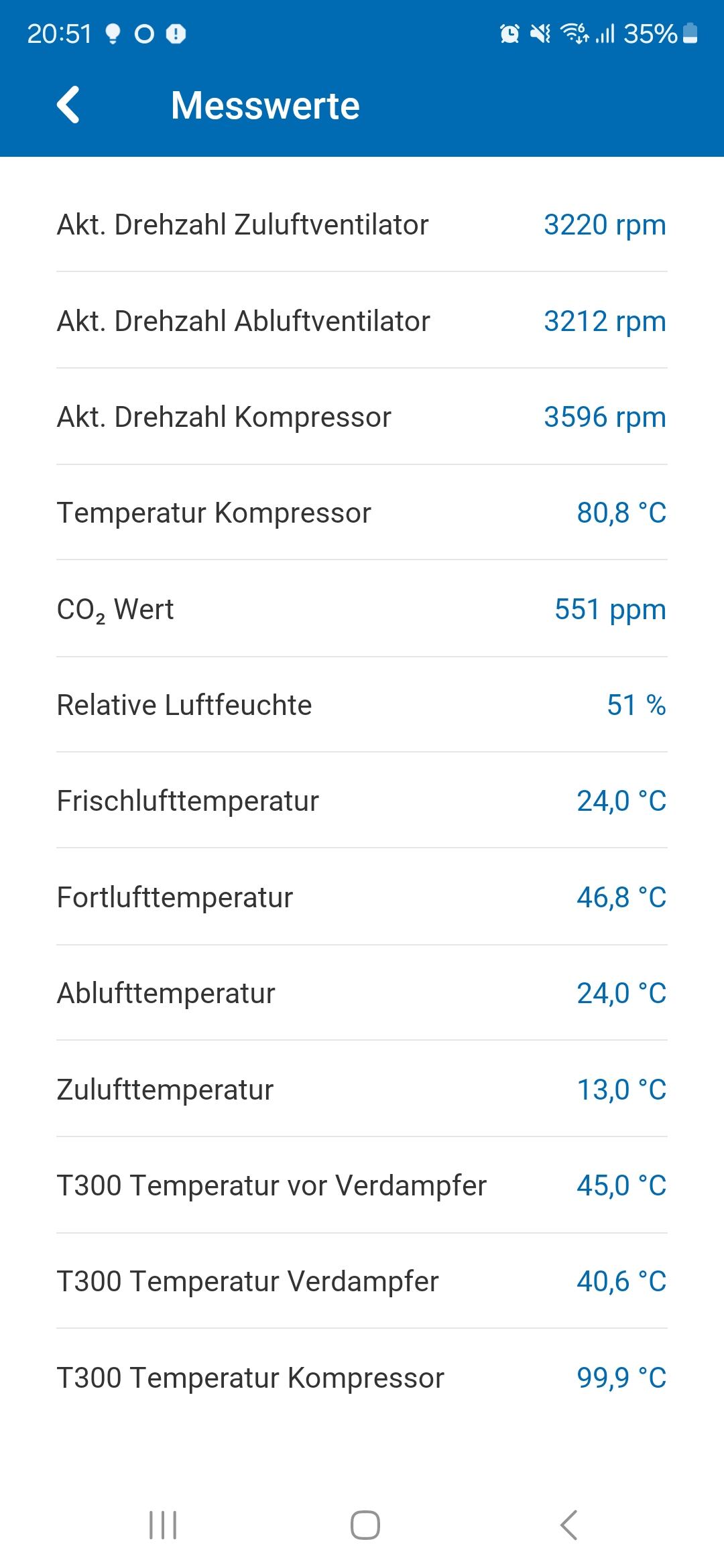
Task: Tap the system back button
Action: (x=568, y=1525)
